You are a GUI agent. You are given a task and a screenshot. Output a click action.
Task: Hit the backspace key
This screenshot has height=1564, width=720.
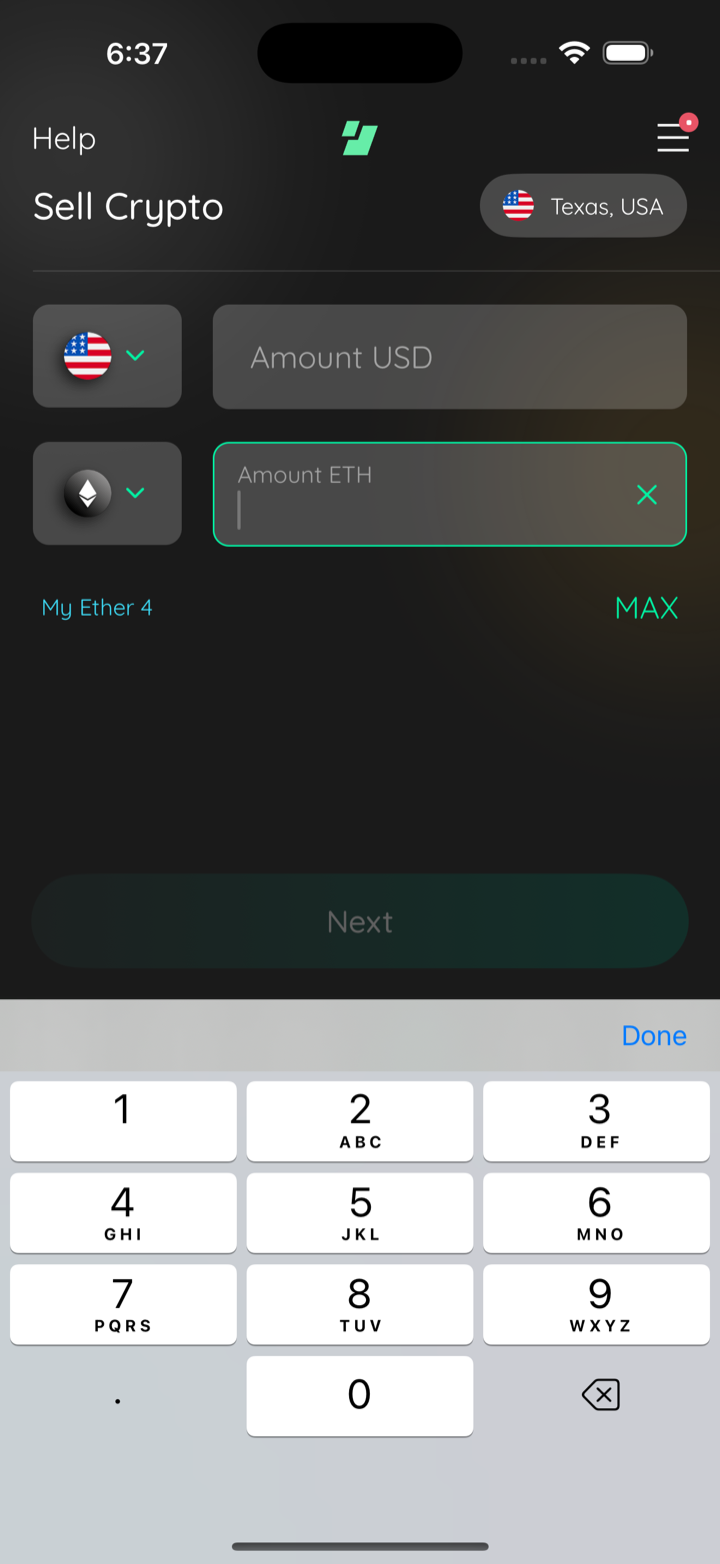(x=600, y=1395)
